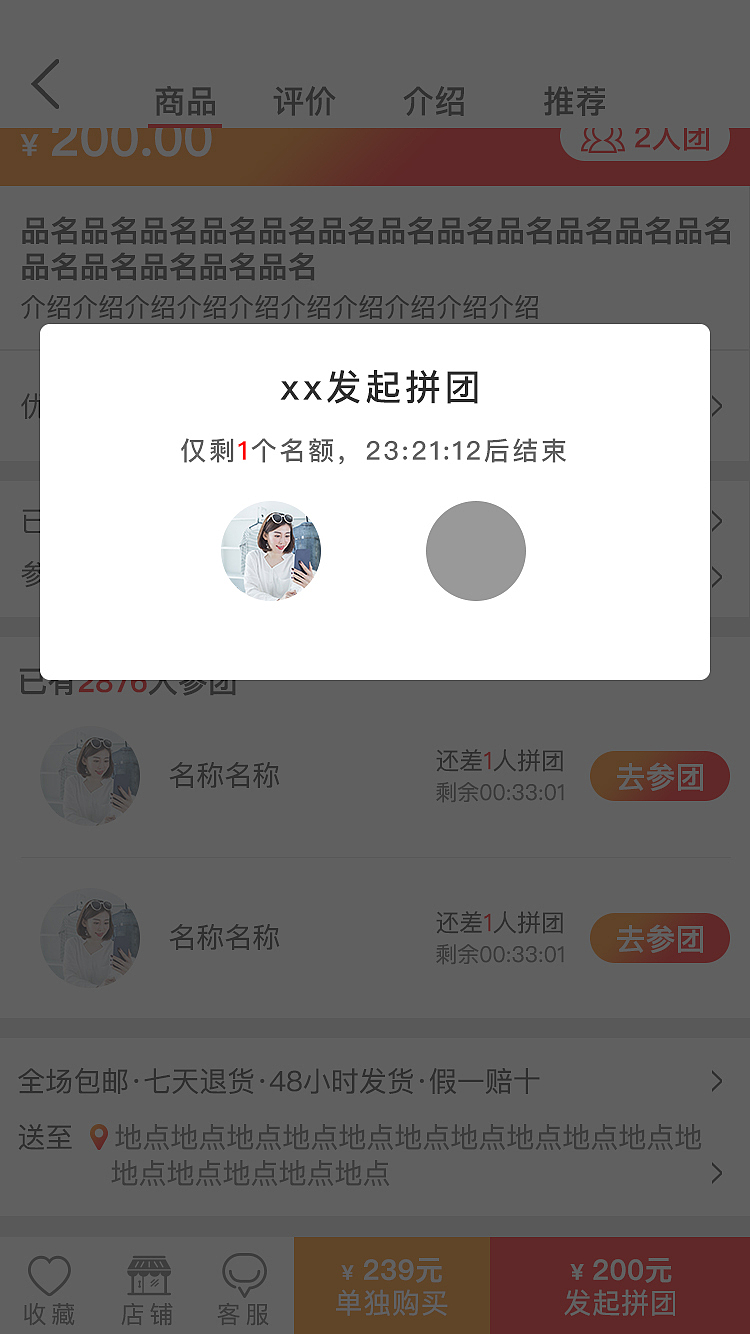Image resolution: width=750 pixels, height=1334 pixels.
Task: Tap the empty gray member slot circle
Action: (x=476, y=550)
